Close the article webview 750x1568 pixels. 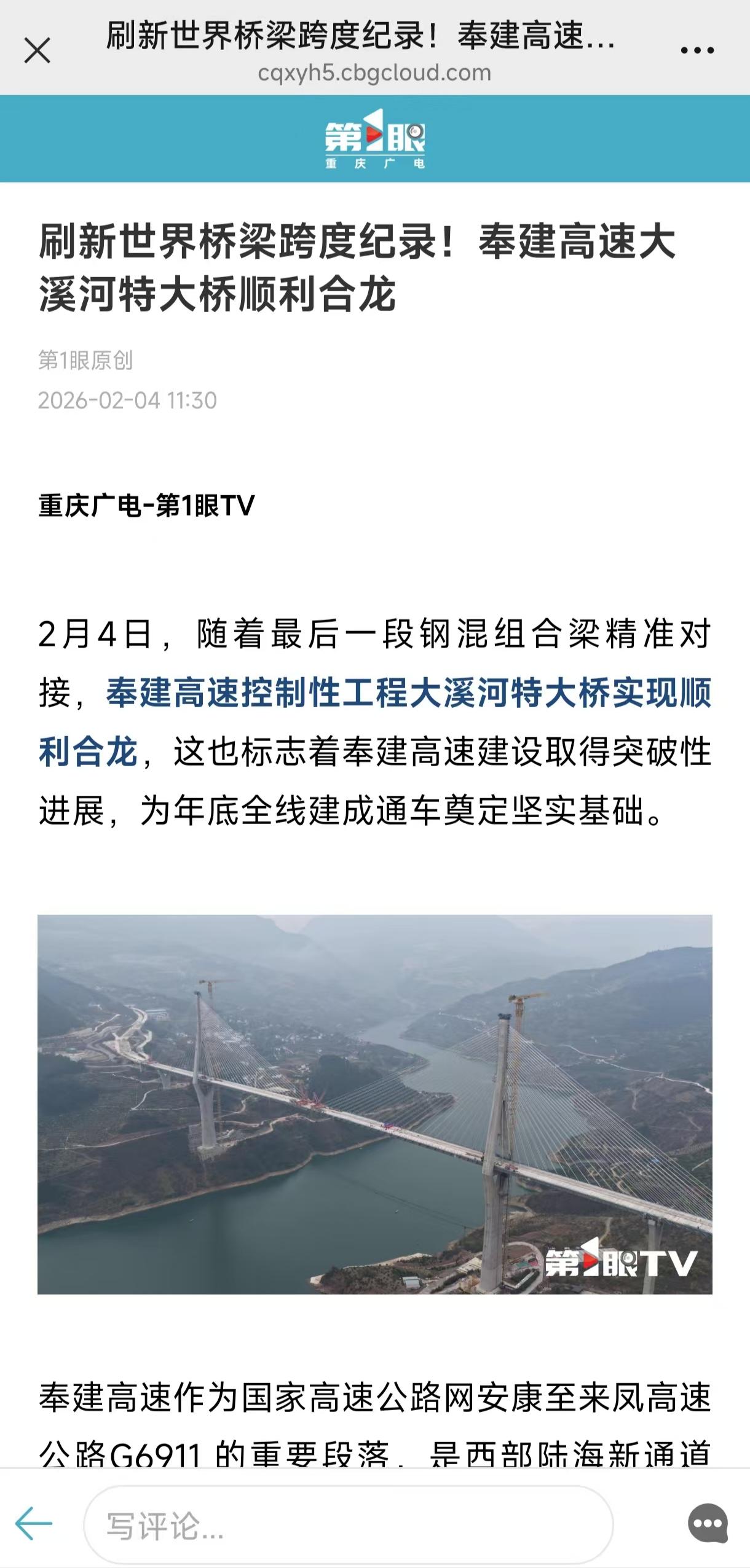click(x=37, y=50)
